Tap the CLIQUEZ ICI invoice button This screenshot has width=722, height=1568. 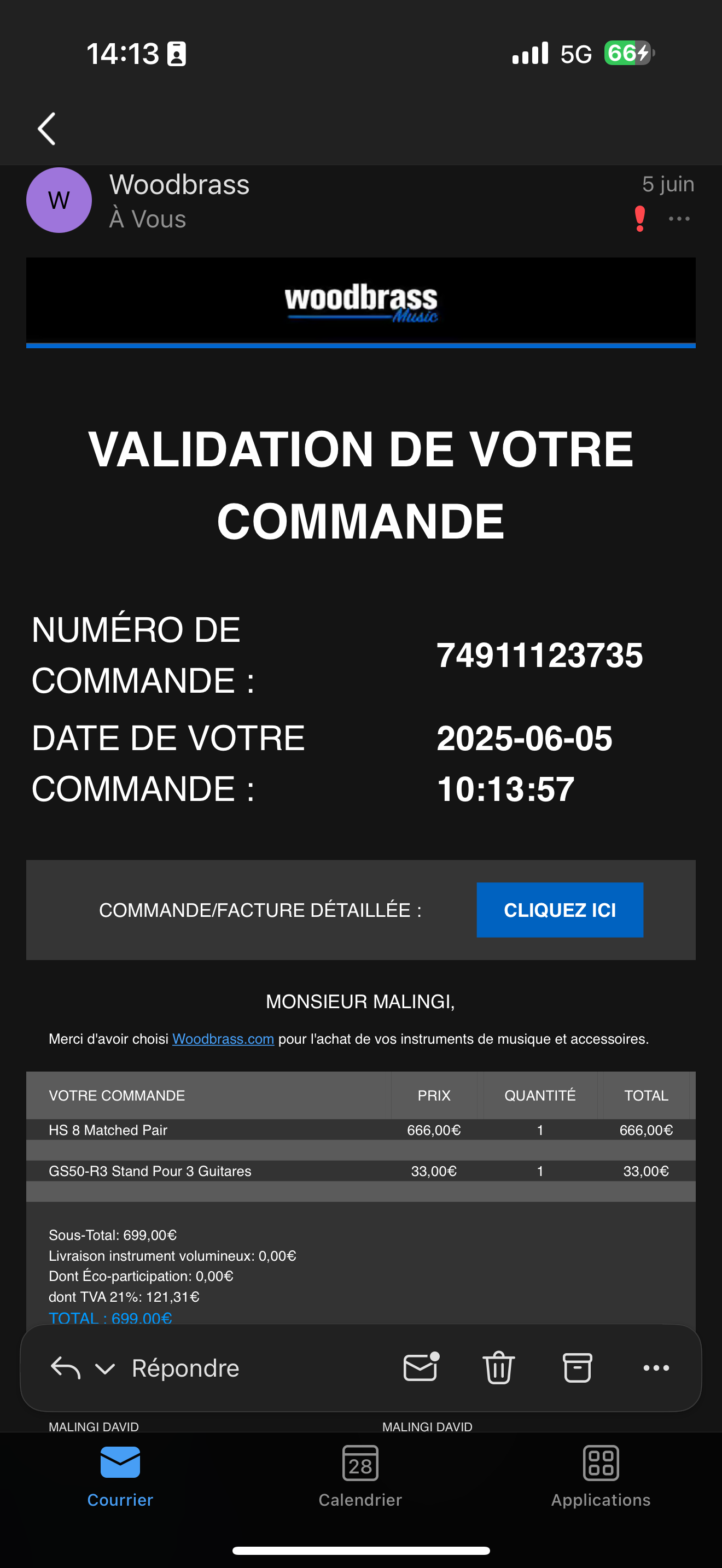point(560,909)
